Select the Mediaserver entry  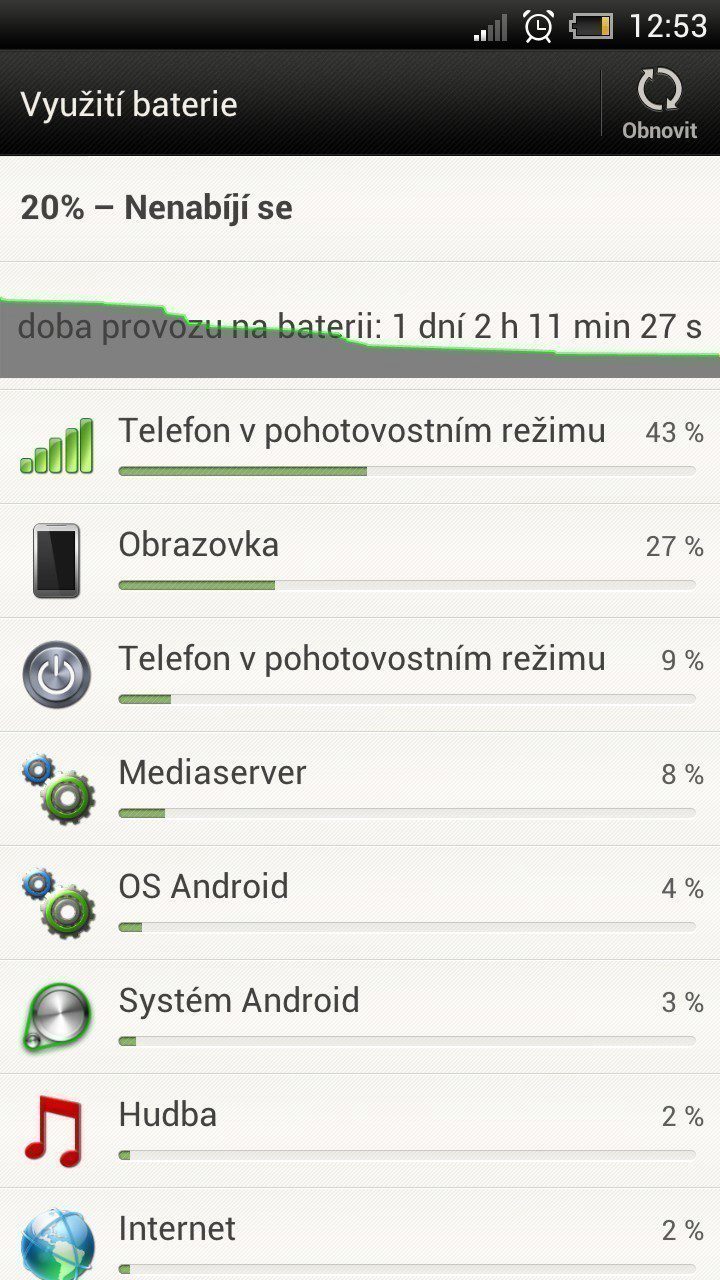pyautogui.click(x=360, y=789)
